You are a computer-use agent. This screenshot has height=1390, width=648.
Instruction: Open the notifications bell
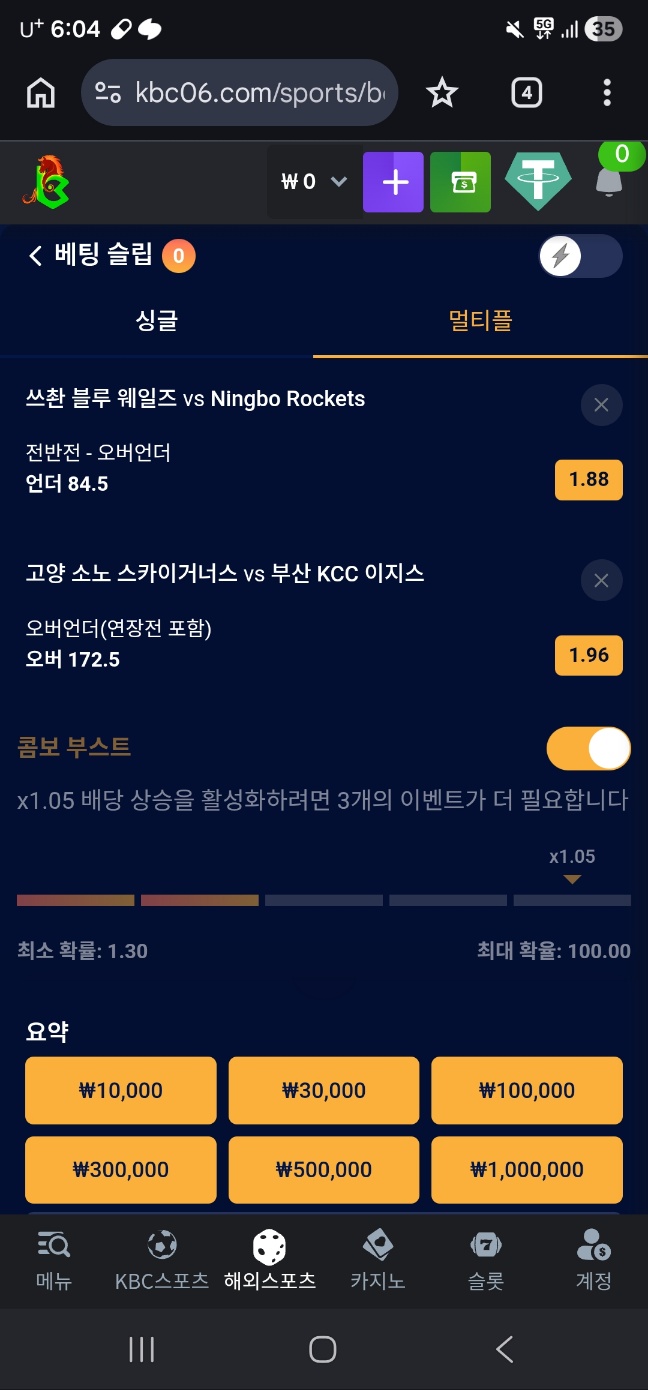click(609, 180)
